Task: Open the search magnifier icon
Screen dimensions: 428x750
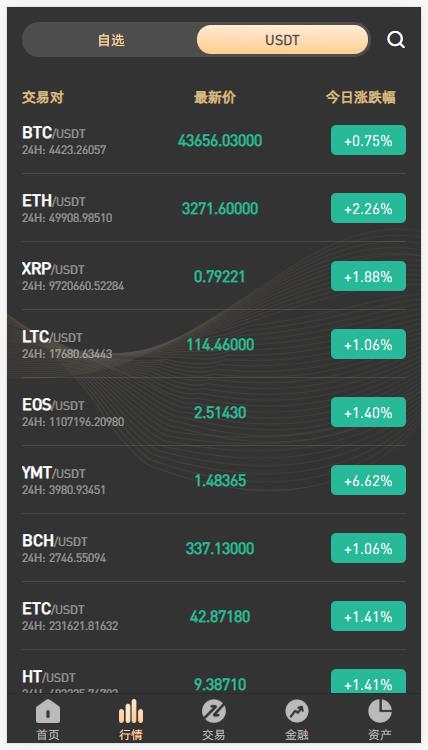Action: tap(395, 40)
